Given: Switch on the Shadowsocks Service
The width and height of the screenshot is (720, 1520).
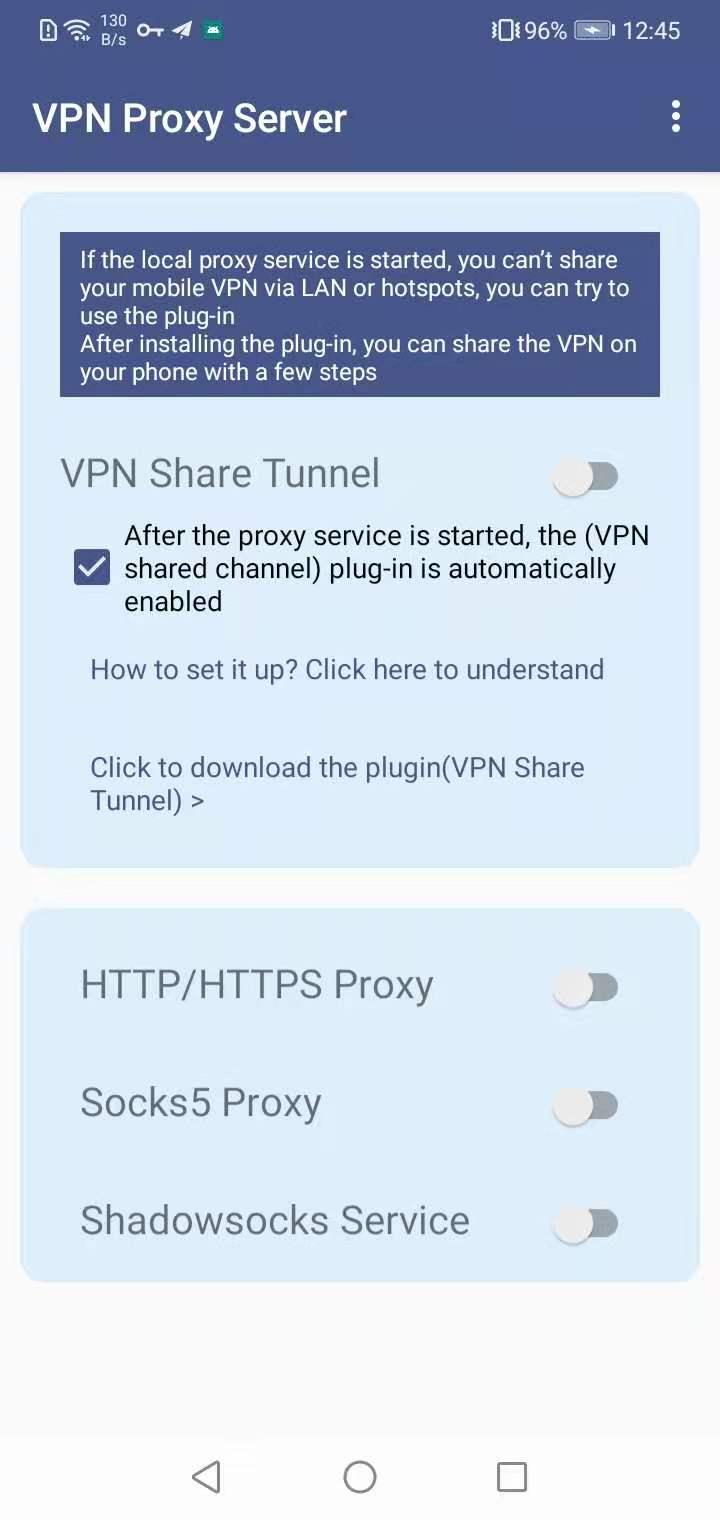Looking at the screenshot, I should tap(587, 1224).
